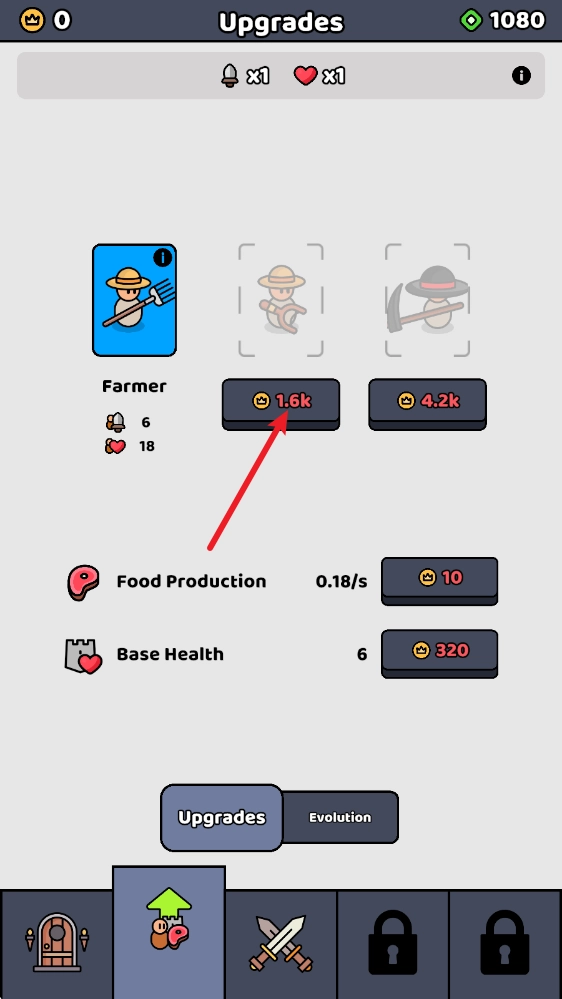Open the crossed swords battle tab
562x999 pixels.
(281, 943)
